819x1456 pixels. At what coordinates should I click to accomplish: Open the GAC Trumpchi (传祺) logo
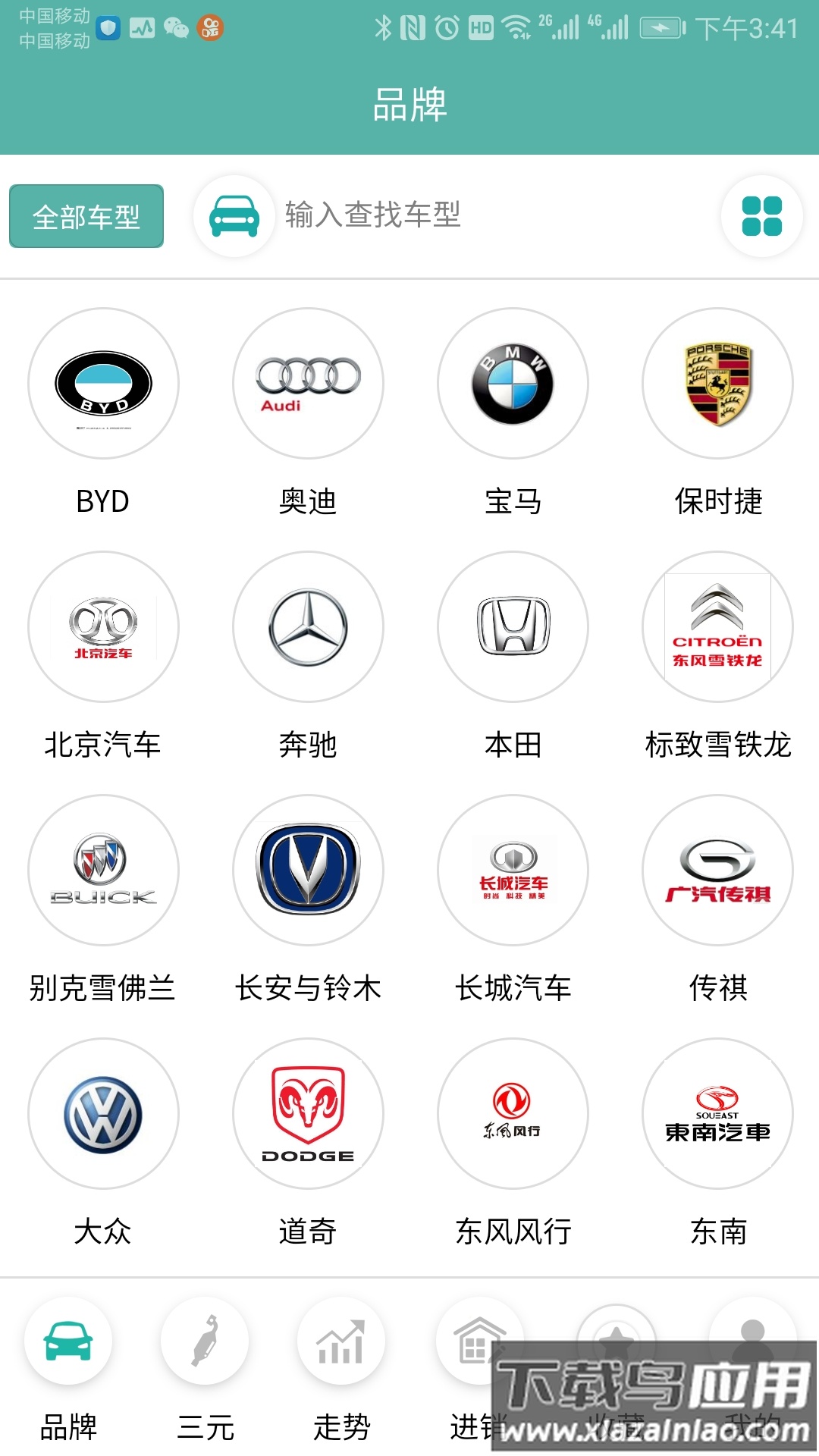(717, 871)
